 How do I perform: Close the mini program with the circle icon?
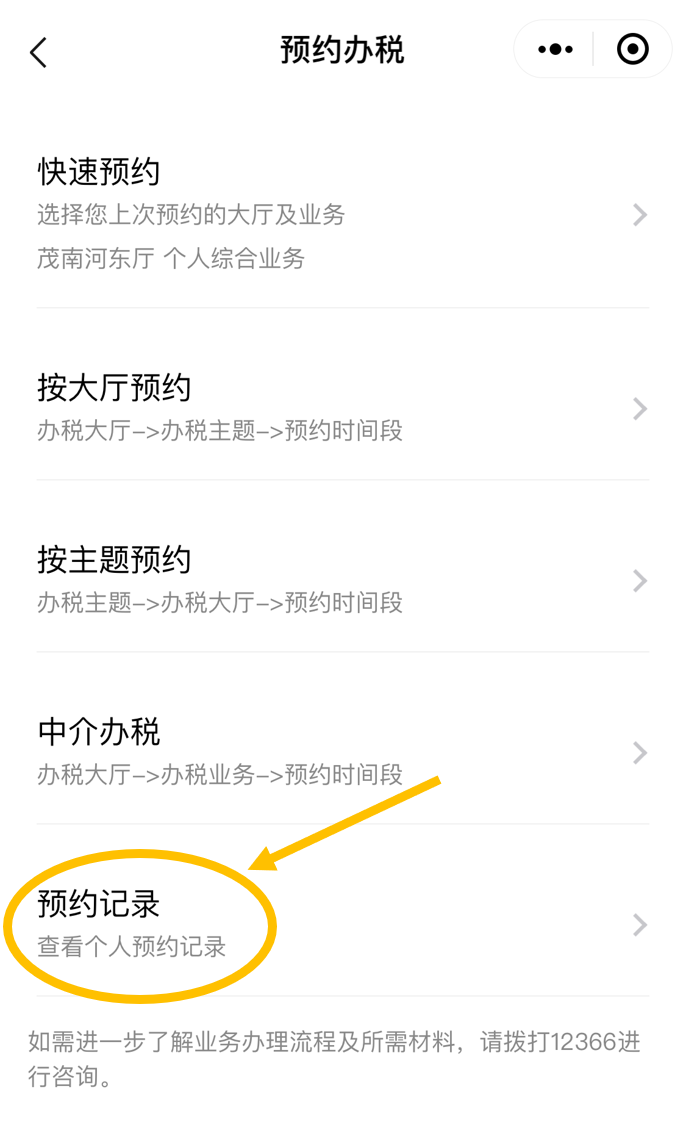(632, 50)
